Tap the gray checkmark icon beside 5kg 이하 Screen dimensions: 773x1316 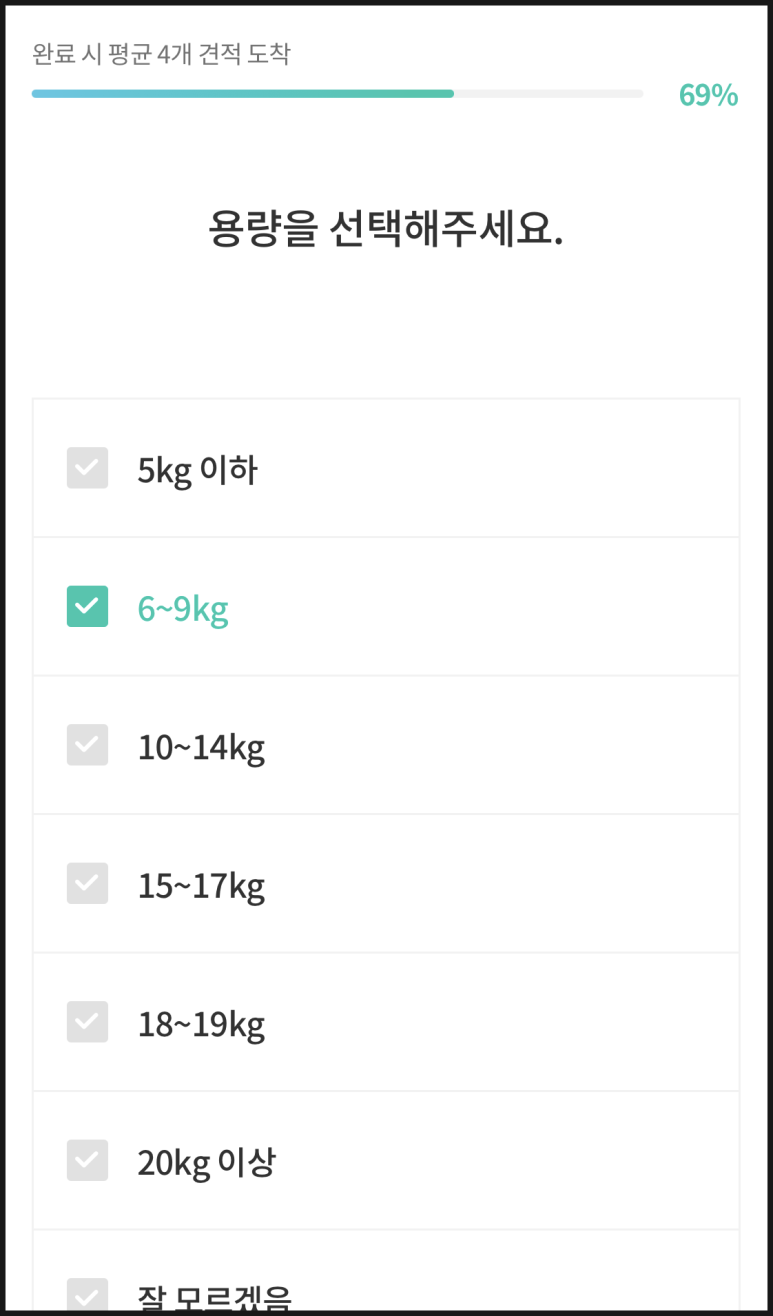(87, 468)
